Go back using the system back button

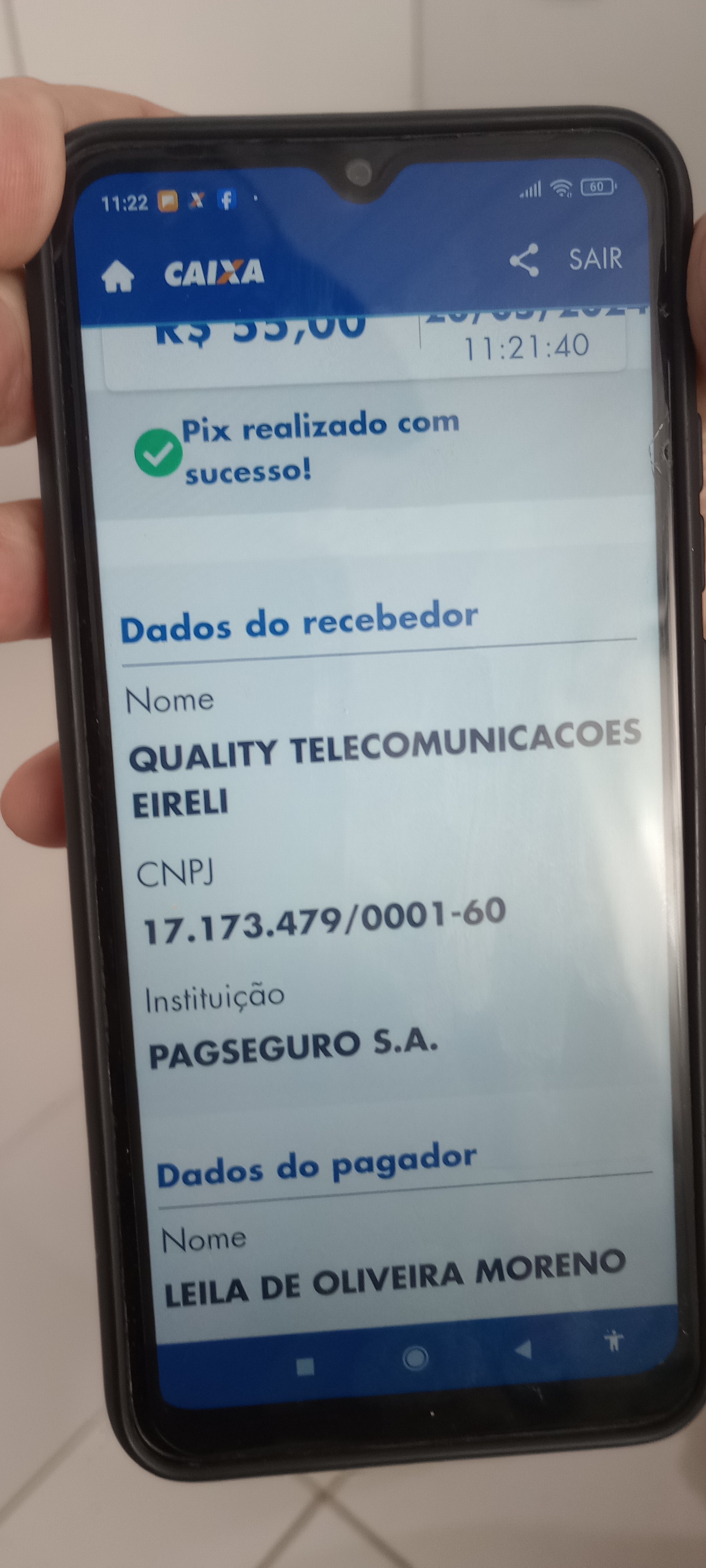[523, 1350]
